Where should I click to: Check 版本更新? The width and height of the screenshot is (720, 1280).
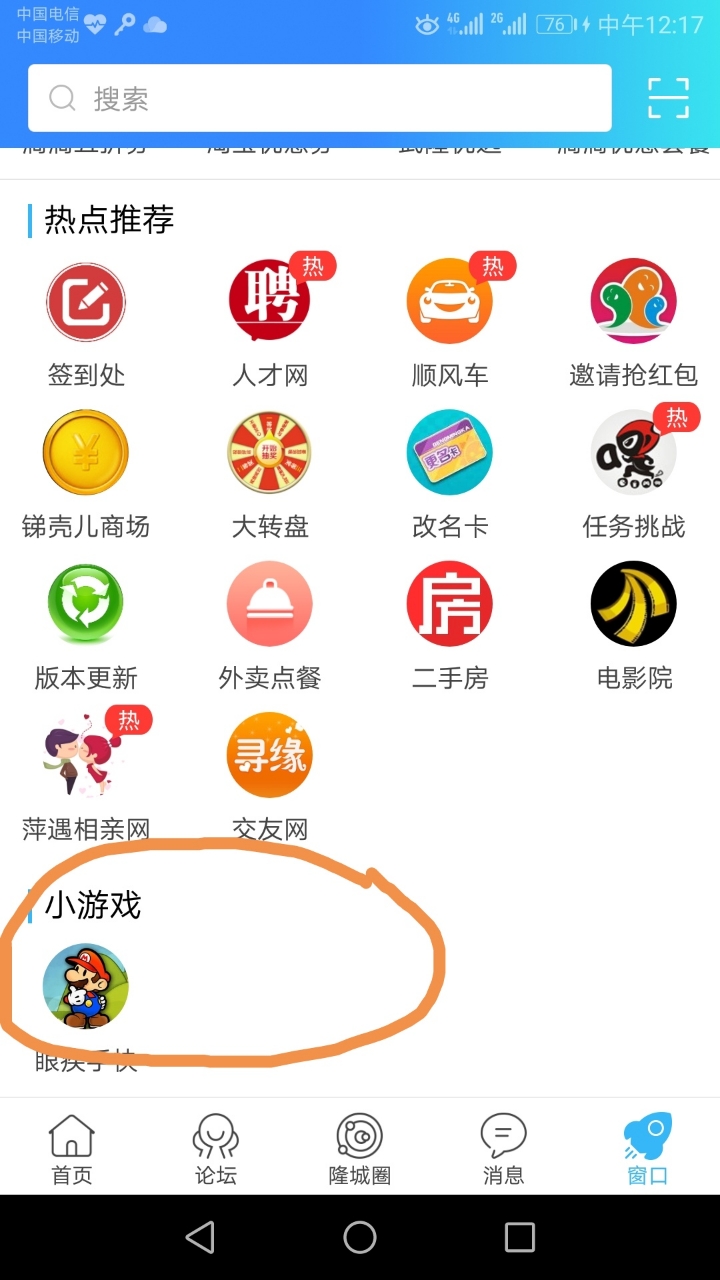pyautogui.click(x=86, y=604)
